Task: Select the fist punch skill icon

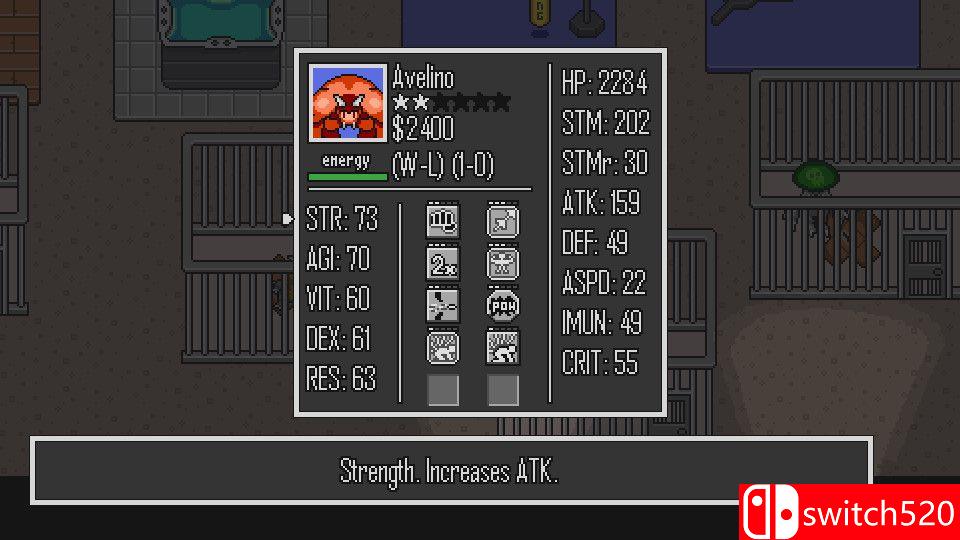Action: point(443,221)
